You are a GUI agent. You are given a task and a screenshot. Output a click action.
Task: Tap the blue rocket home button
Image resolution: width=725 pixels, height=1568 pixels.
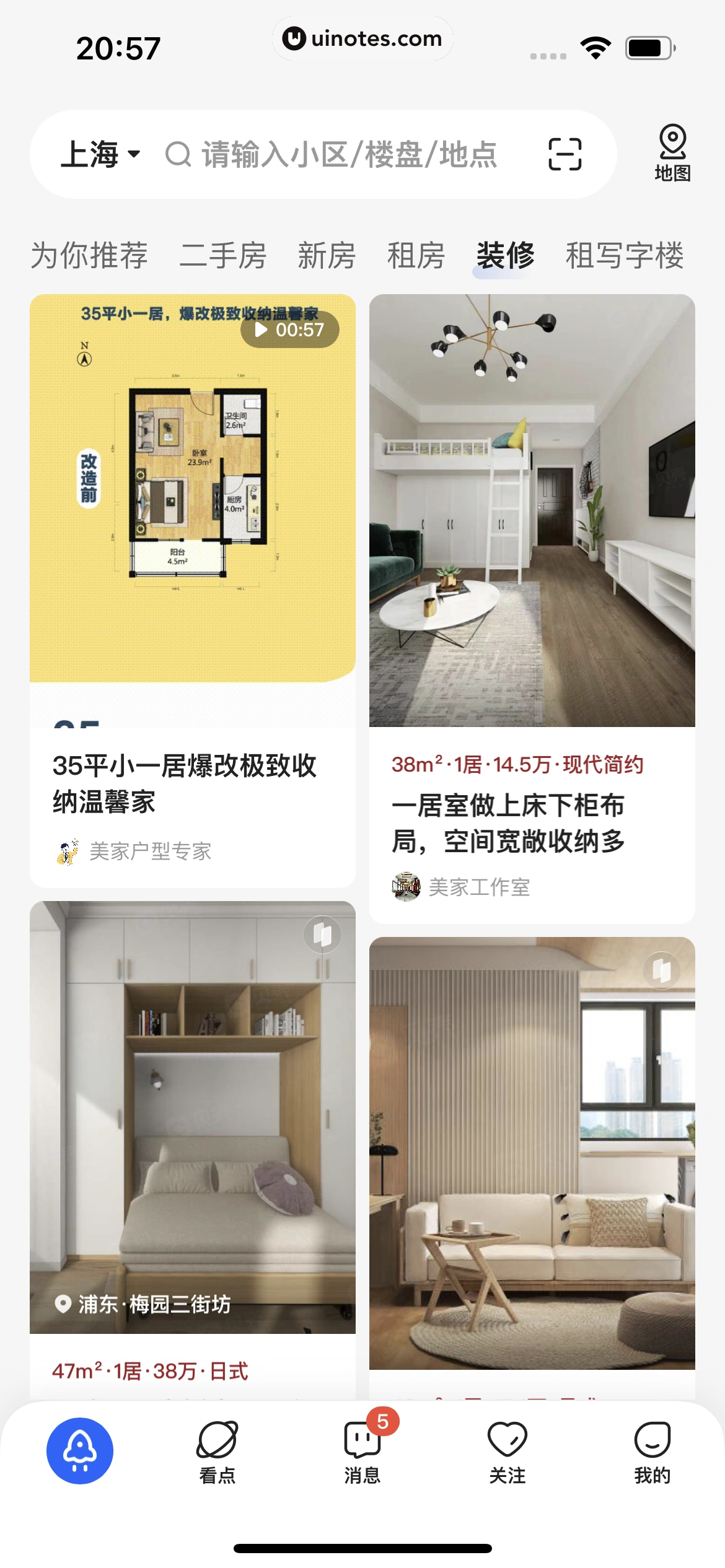click(80, 1450)
